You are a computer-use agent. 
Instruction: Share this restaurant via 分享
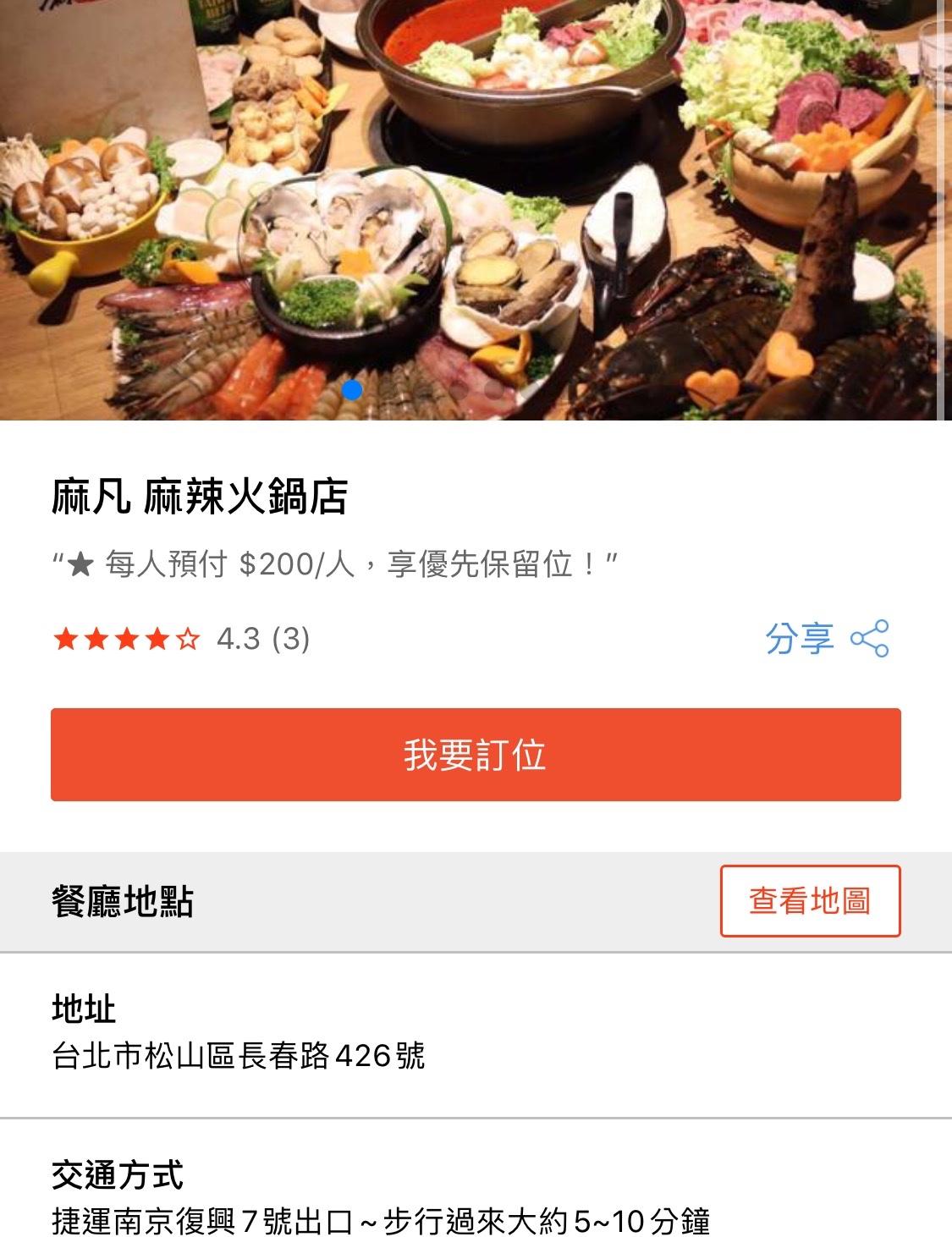(825, 638)
